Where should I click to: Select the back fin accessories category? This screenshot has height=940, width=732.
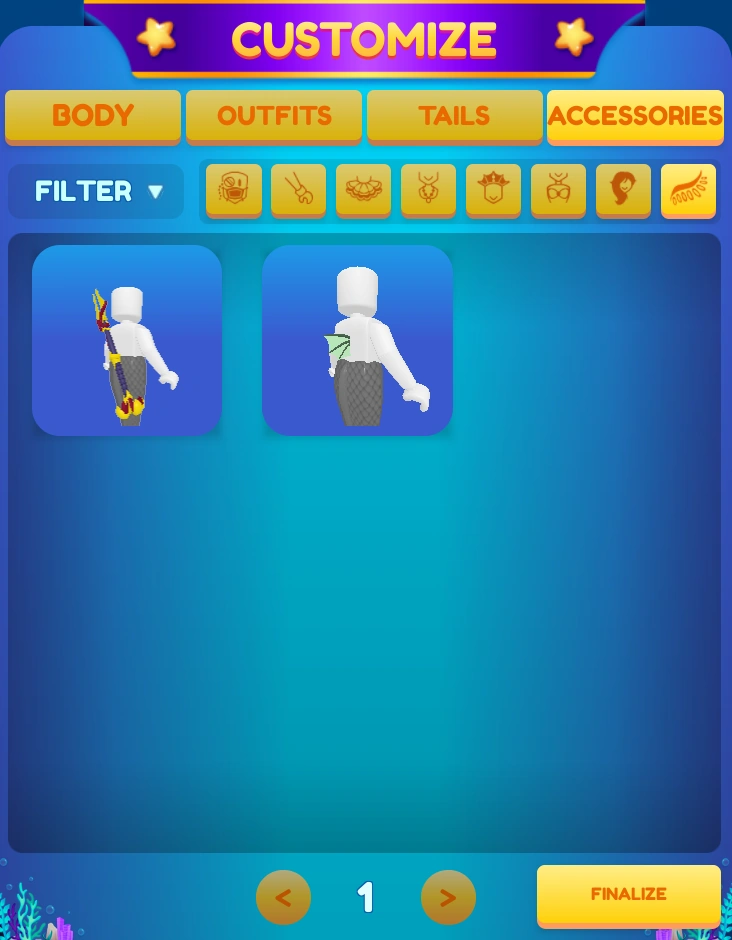689,189
